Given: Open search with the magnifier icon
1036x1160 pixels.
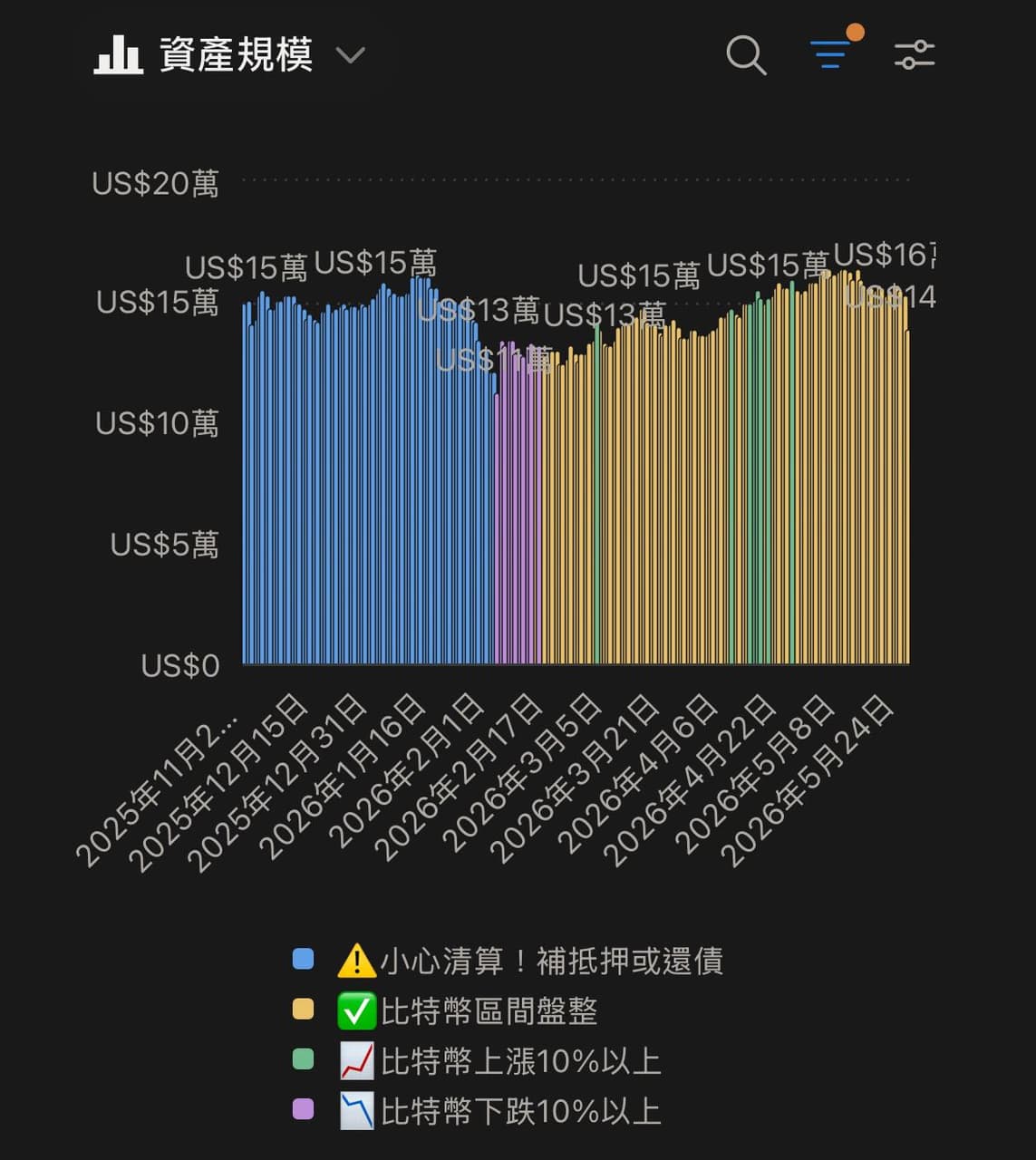Looking at the screenshot, I should (746, 55).
